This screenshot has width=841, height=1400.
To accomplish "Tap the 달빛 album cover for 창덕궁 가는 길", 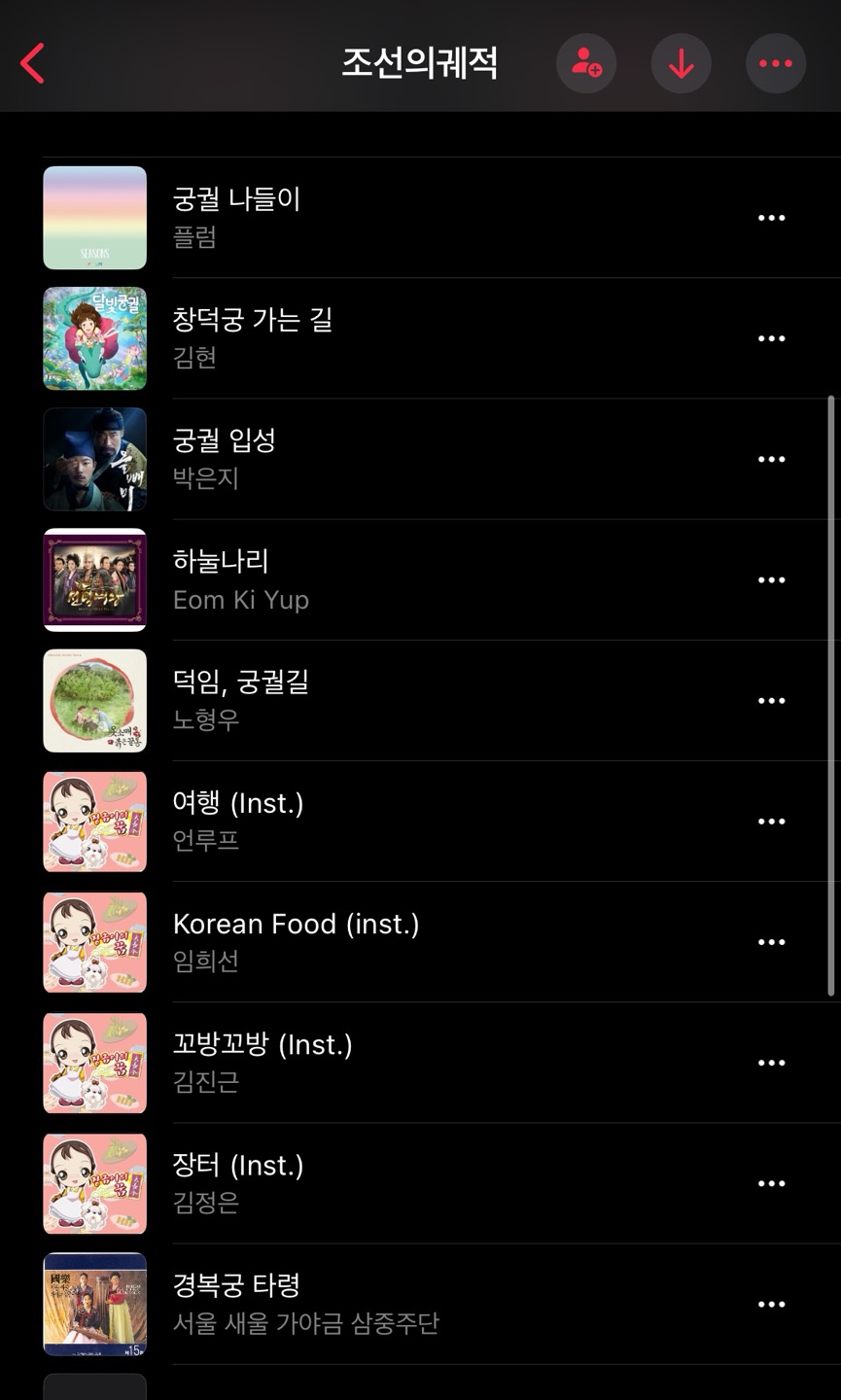I will coord(94,337).
